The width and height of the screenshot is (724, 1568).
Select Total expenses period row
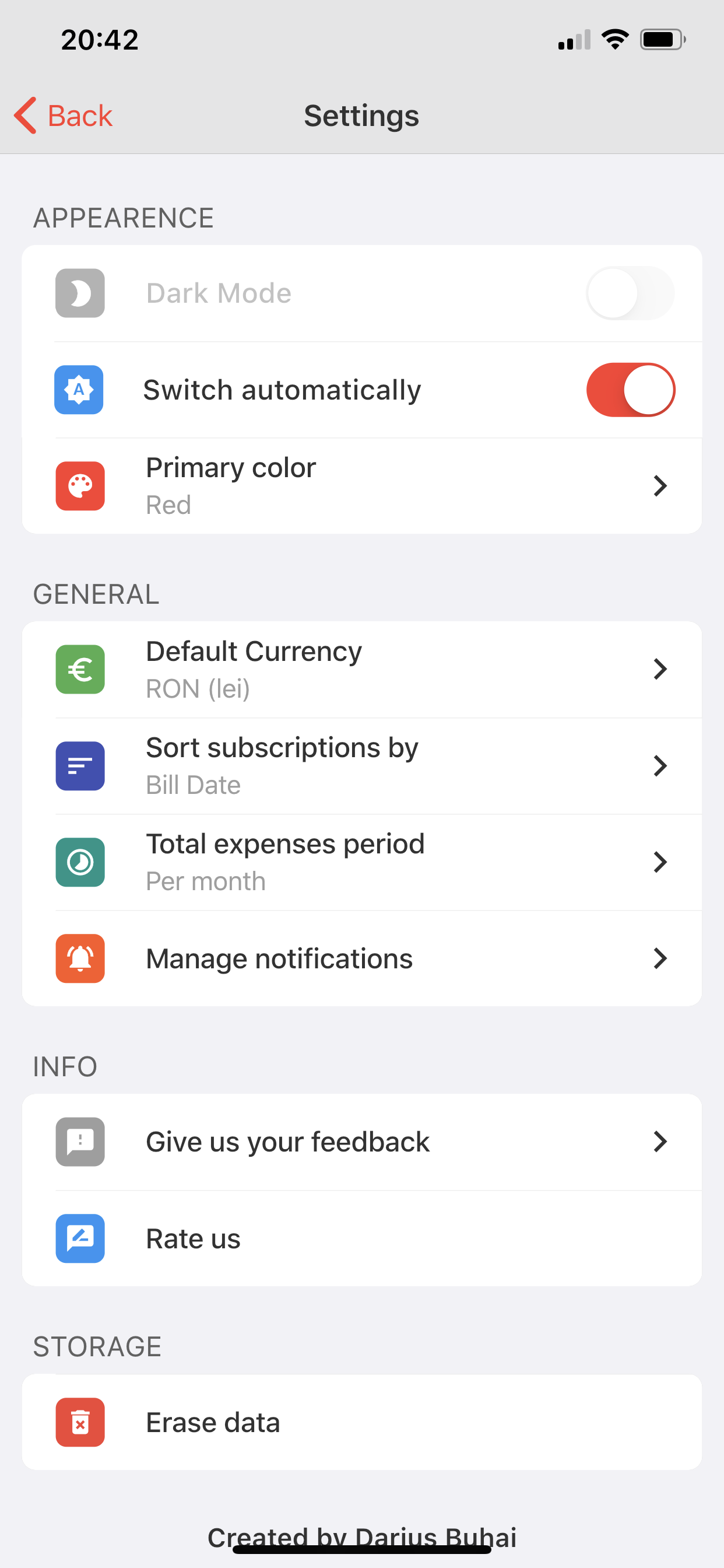coord(362,862)
